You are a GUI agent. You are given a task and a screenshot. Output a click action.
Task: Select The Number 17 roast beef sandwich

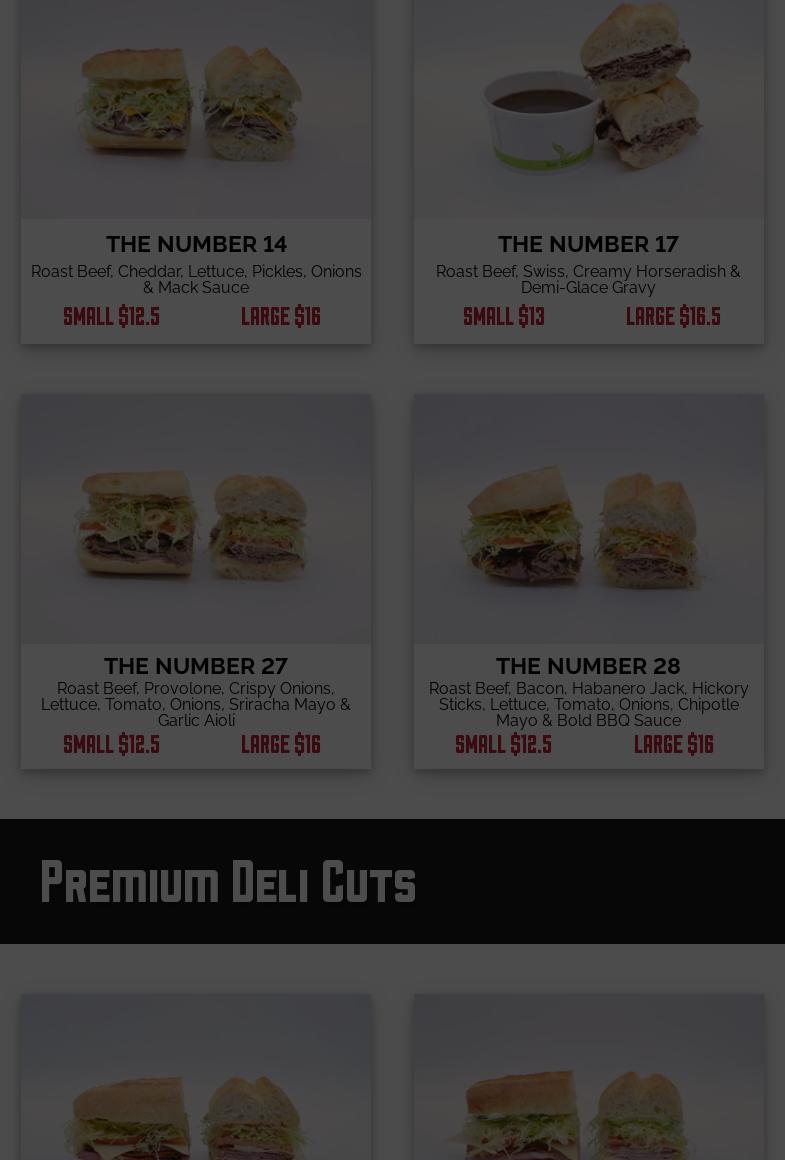click(x=588, y=244)
